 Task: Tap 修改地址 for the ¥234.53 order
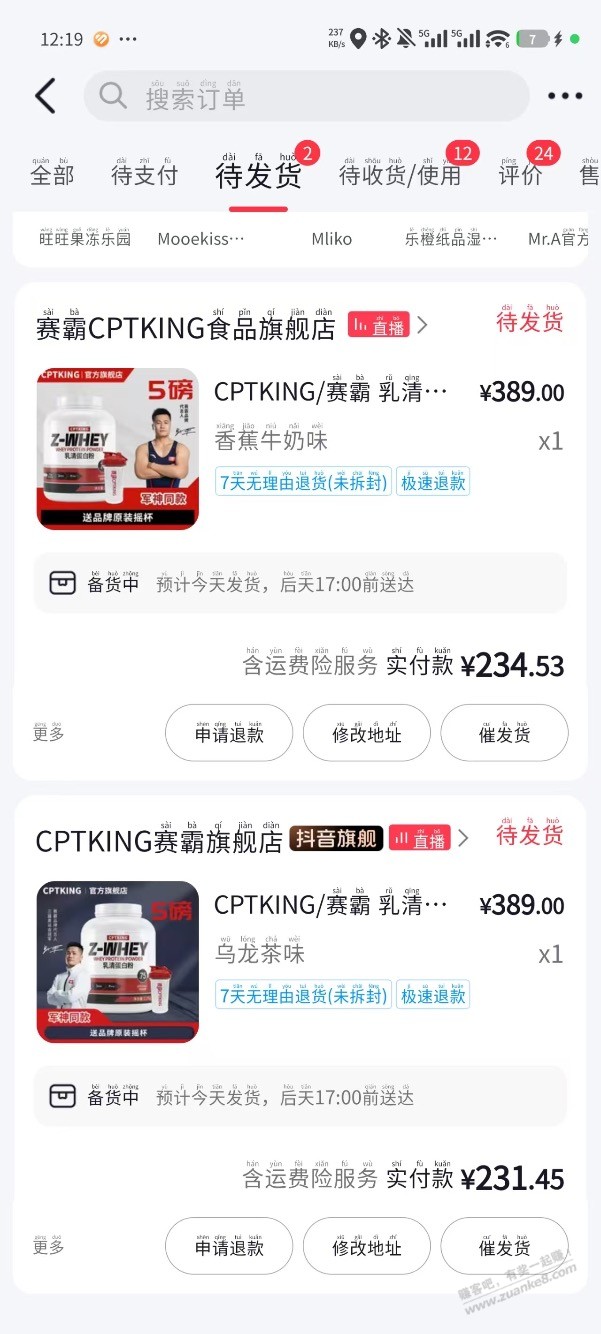(x=367, y=733)
